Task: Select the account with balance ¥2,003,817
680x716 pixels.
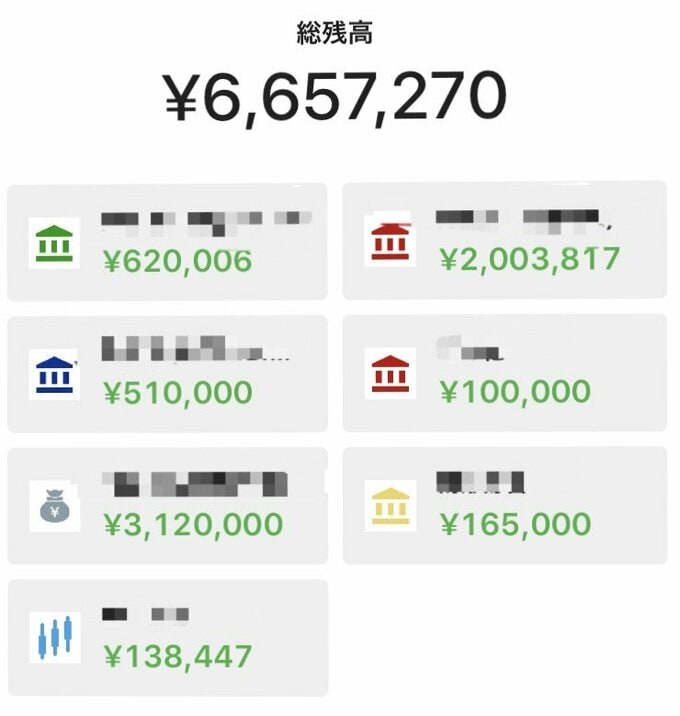Action: coord(504,240)
